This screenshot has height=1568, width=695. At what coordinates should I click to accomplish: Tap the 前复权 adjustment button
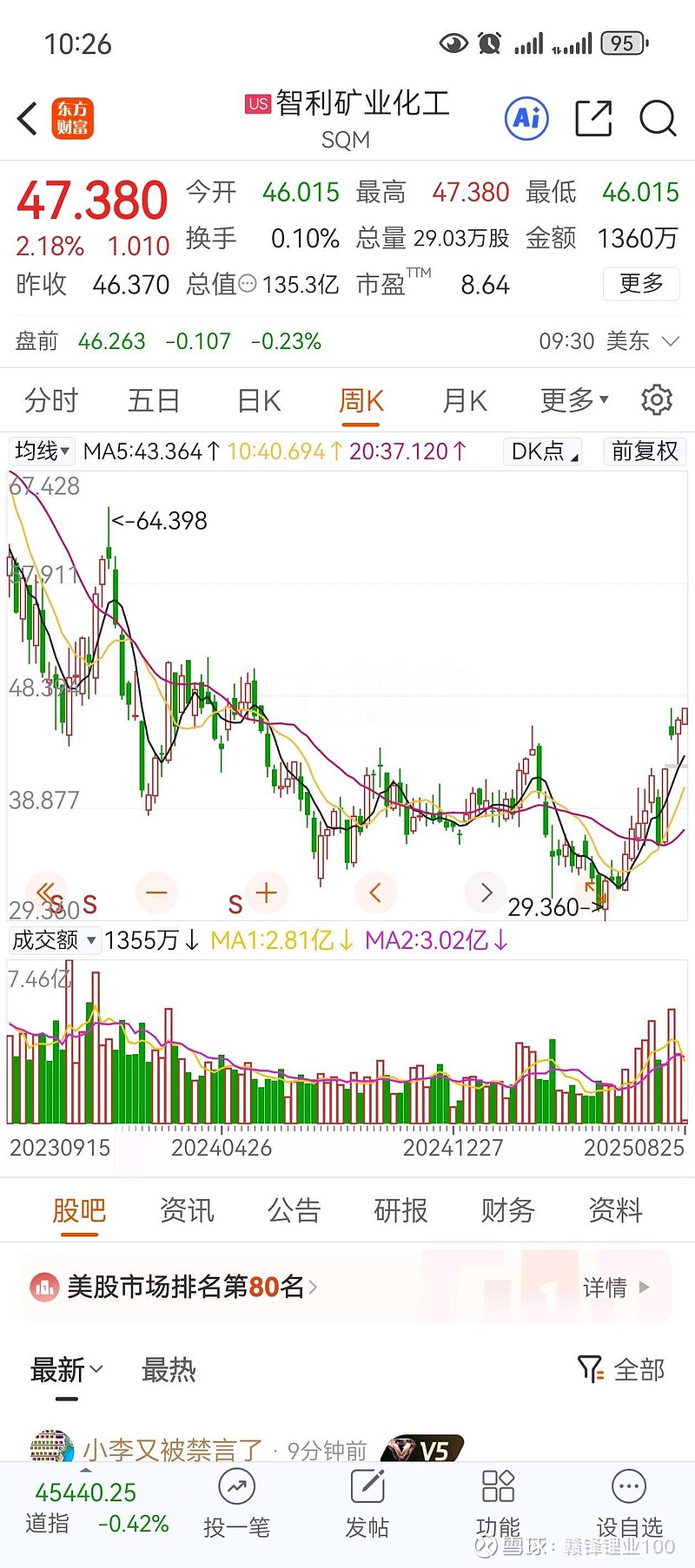[645, 451]
